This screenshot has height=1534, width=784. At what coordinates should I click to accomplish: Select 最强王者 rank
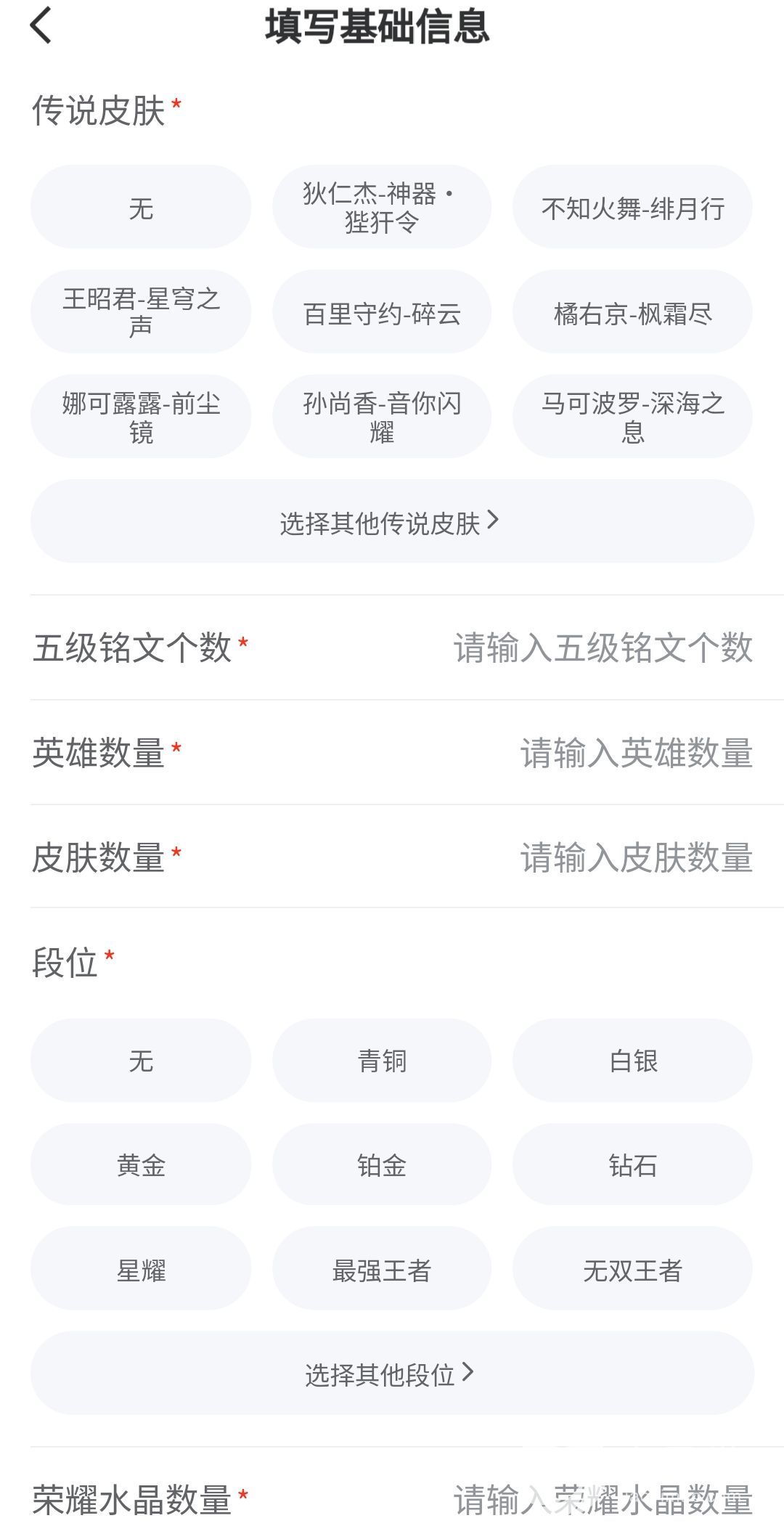pos(382,1270)
